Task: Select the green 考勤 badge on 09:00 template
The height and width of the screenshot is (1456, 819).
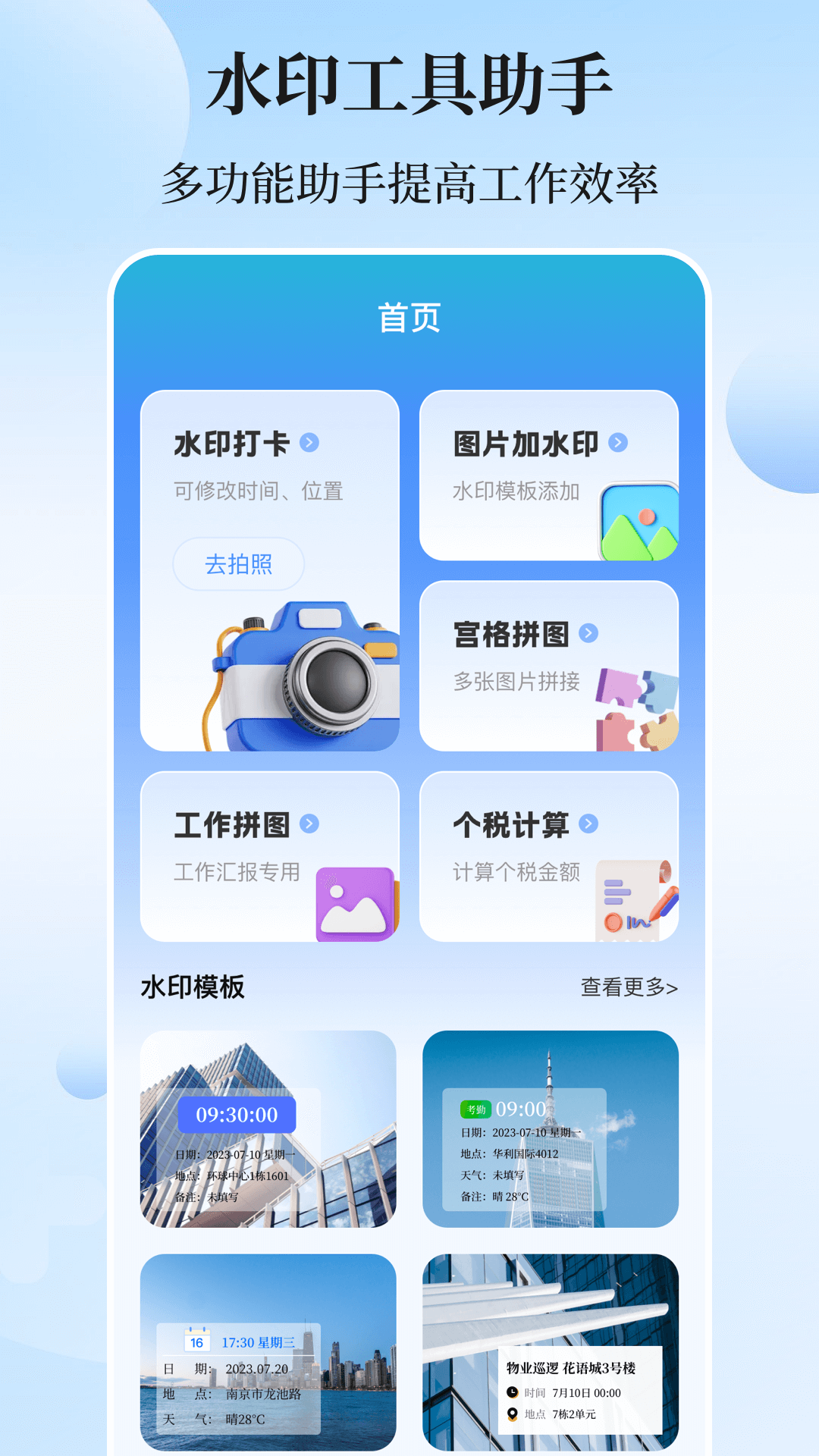Action: pyautogui.click(x=478, y=1108)
